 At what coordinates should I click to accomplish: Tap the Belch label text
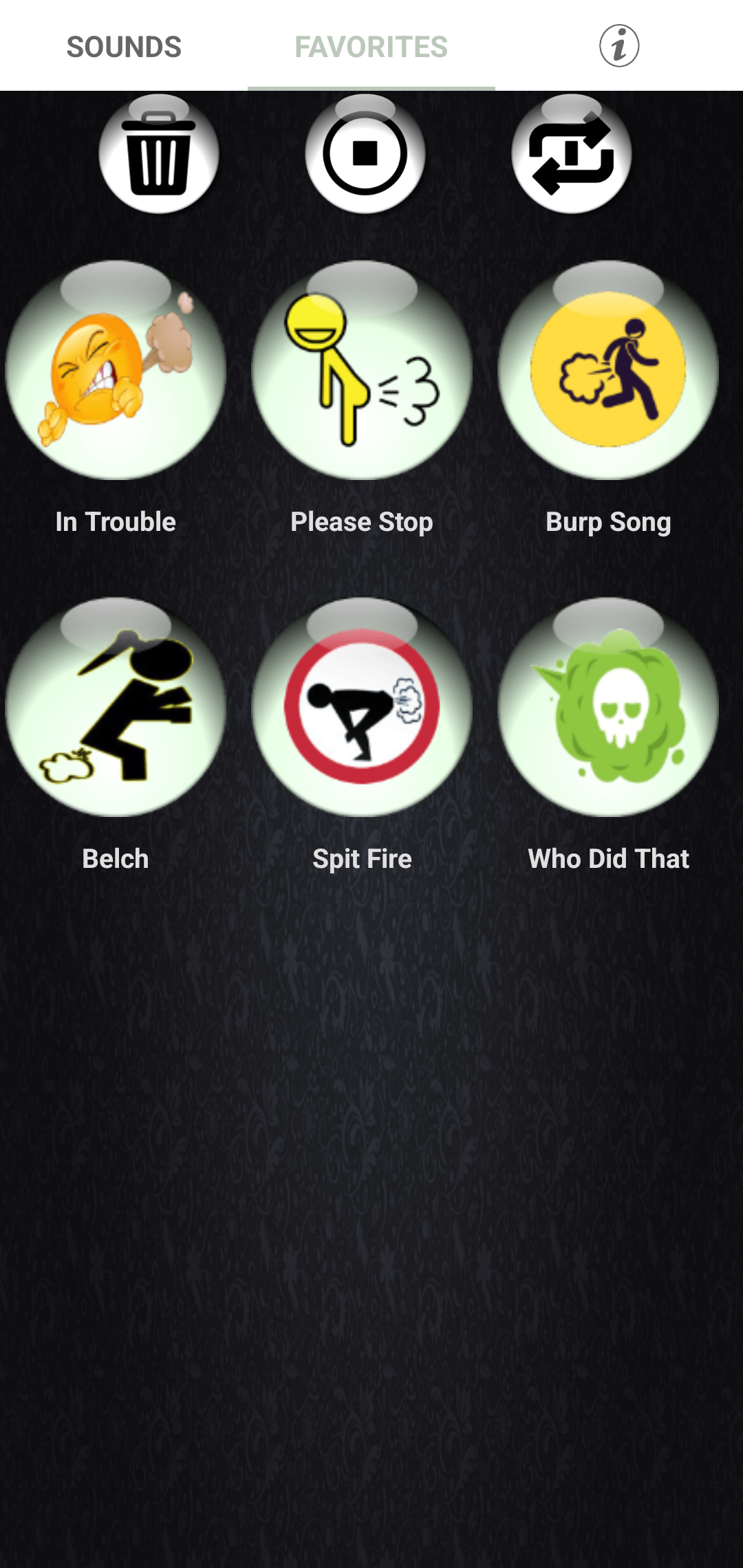point(115,858)
